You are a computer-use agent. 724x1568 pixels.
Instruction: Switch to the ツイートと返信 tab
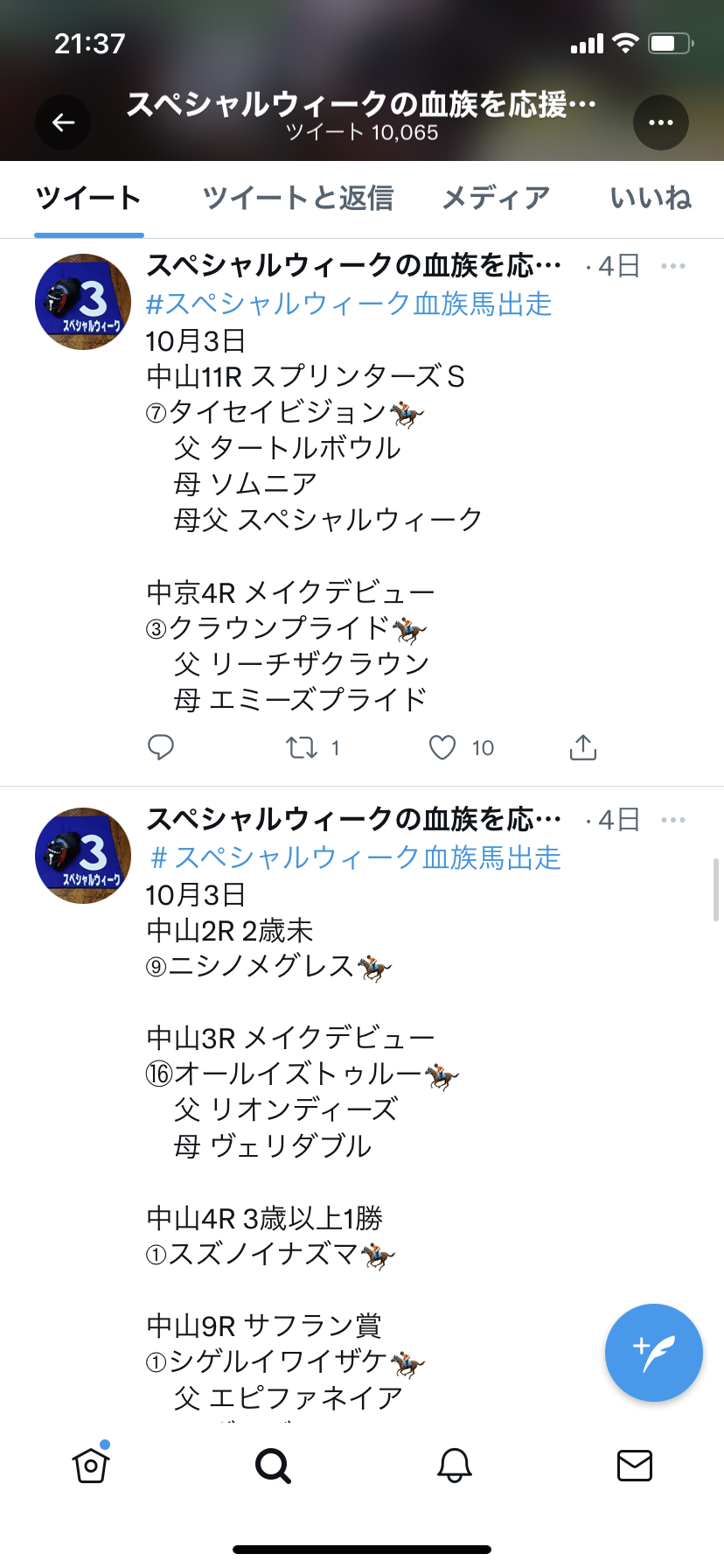point(298,199)
